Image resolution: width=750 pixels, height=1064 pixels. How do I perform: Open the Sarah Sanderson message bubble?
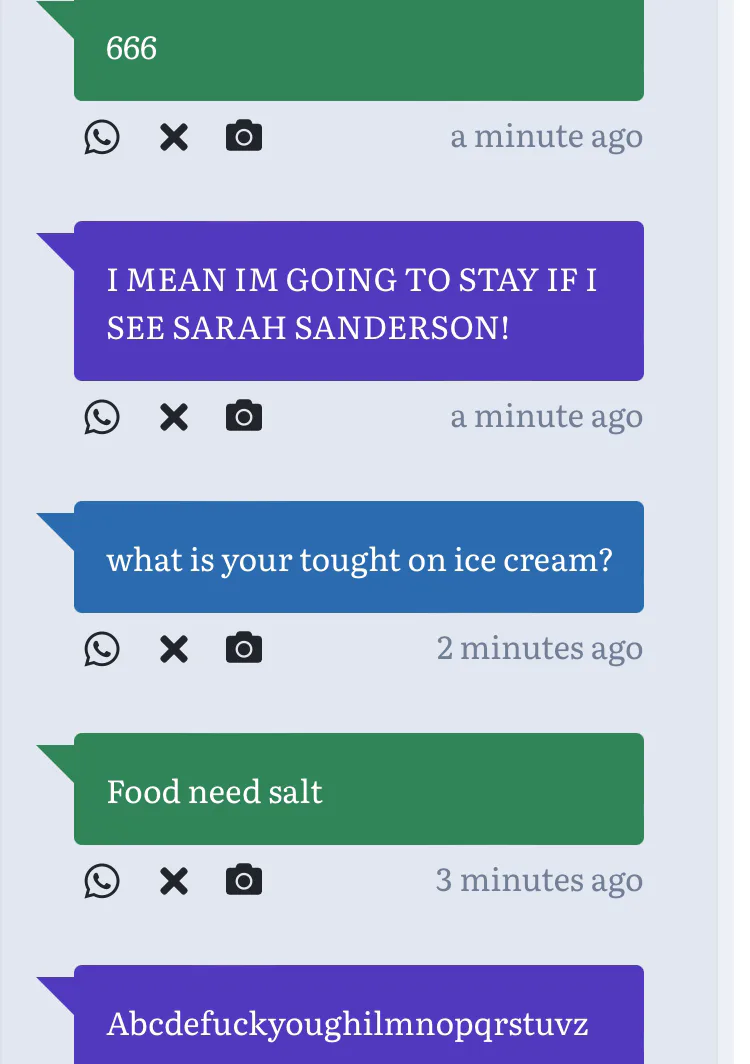point(358,302)
